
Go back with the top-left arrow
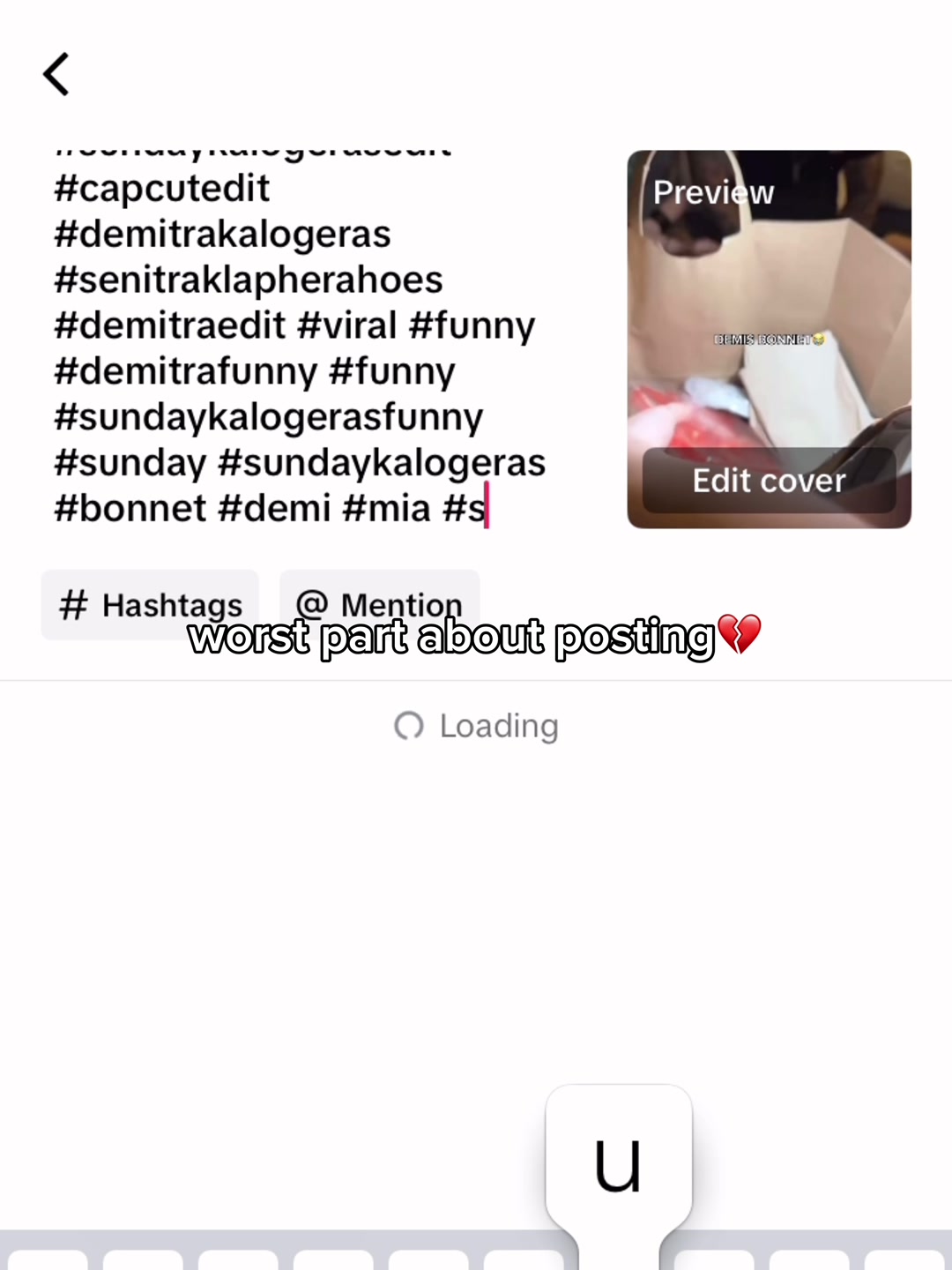pos(56,74)
